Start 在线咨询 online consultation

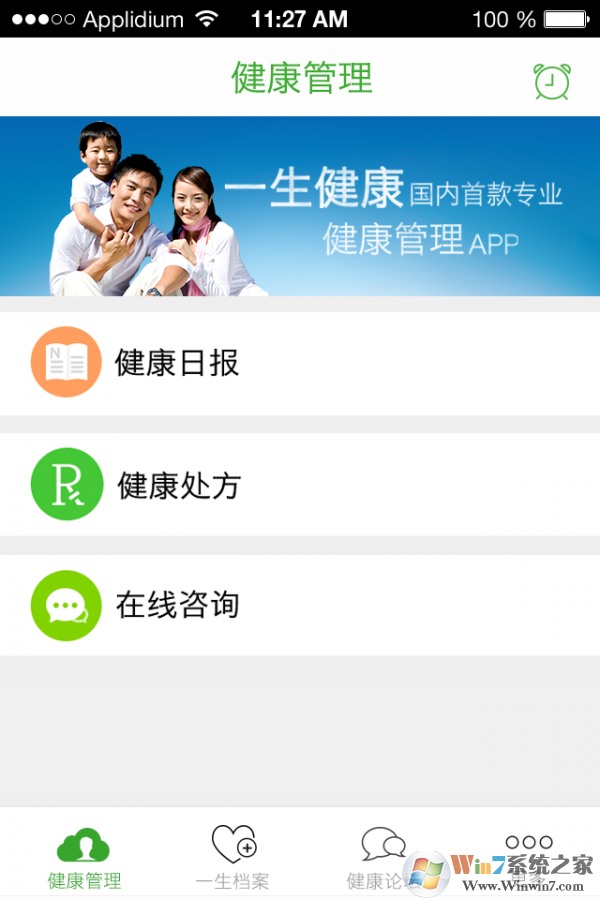300,605
